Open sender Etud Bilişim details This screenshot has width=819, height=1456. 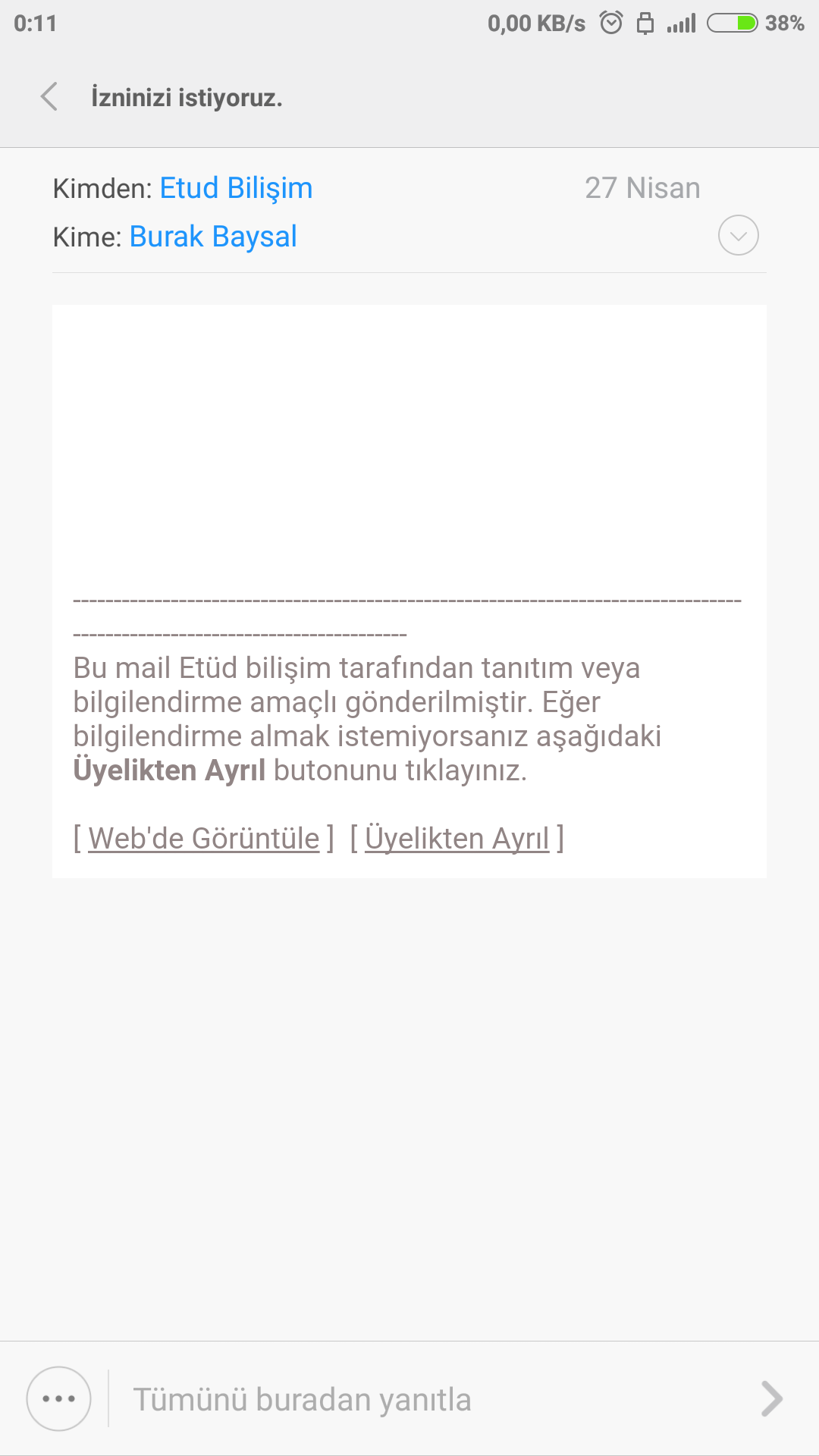click(x=236, y=188)
